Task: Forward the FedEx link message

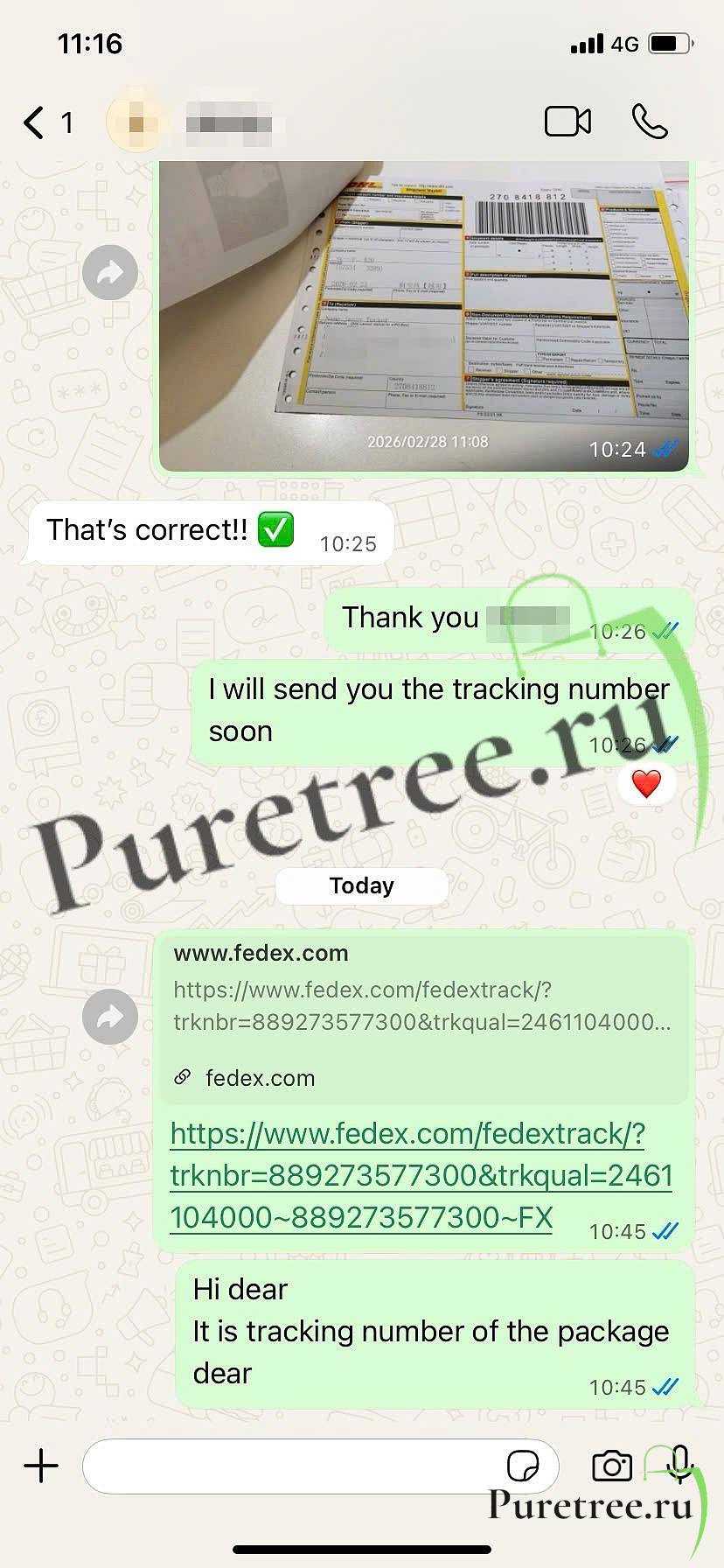Action: 110,1016
